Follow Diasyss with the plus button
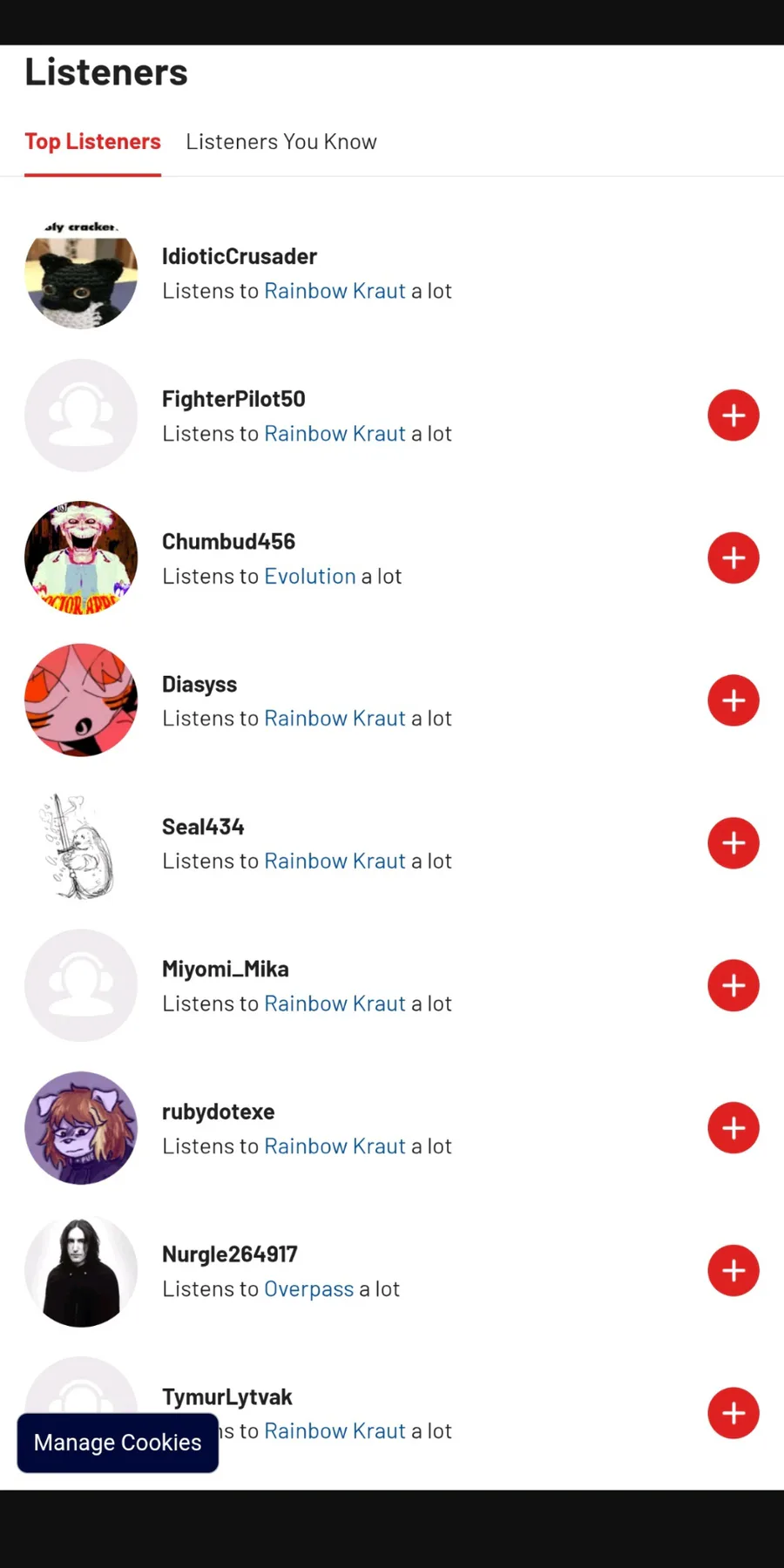Viewport: 784px width, 1568px height. [x=733, y=700]
